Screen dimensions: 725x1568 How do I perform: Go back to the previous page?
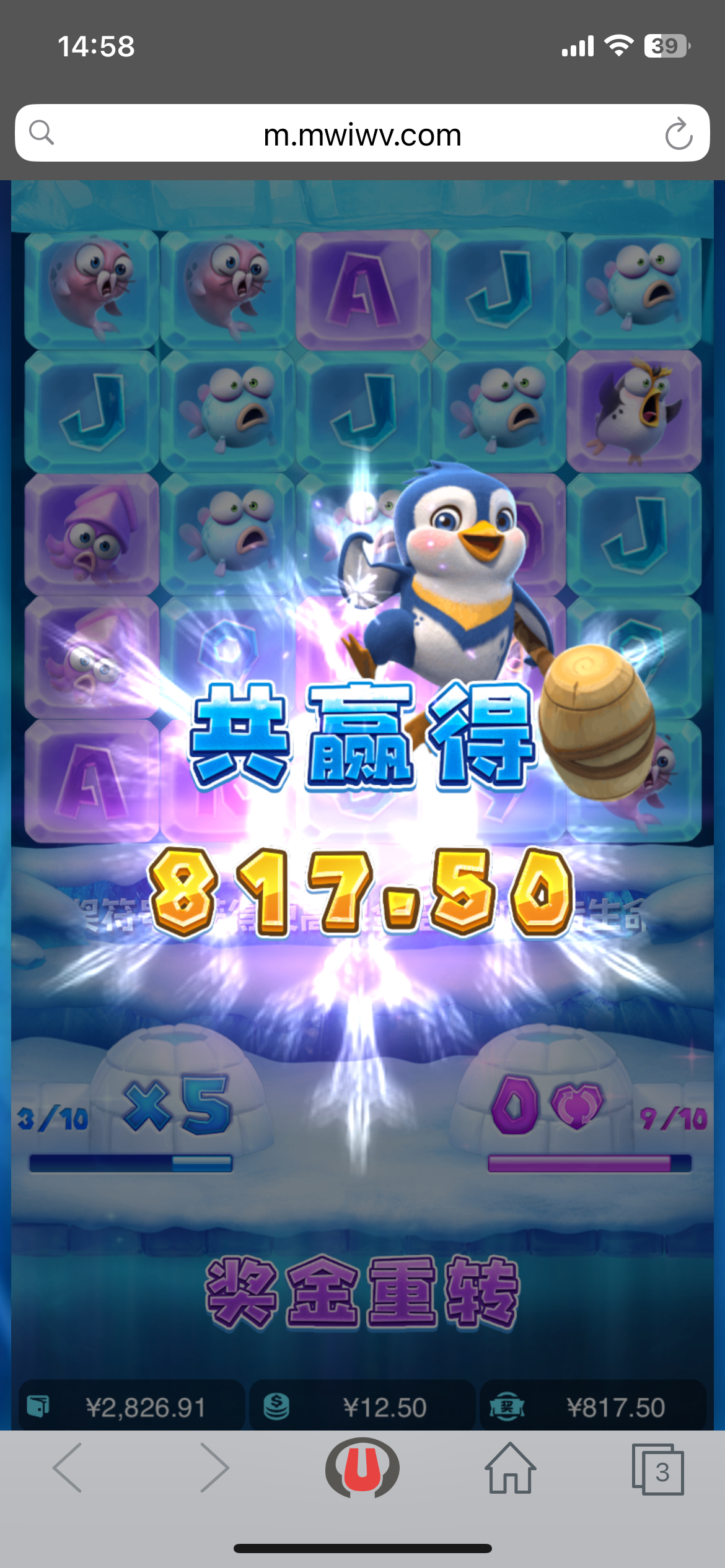point(68,1468)
